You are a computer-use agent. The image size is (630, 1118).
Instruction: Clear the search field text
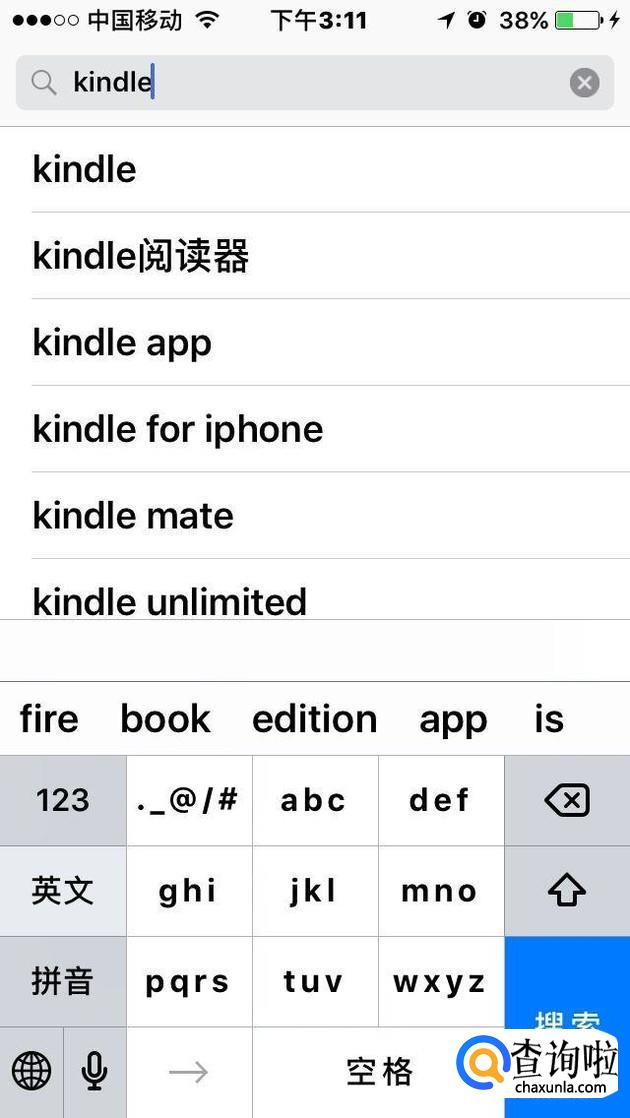[x=585, y=83]
